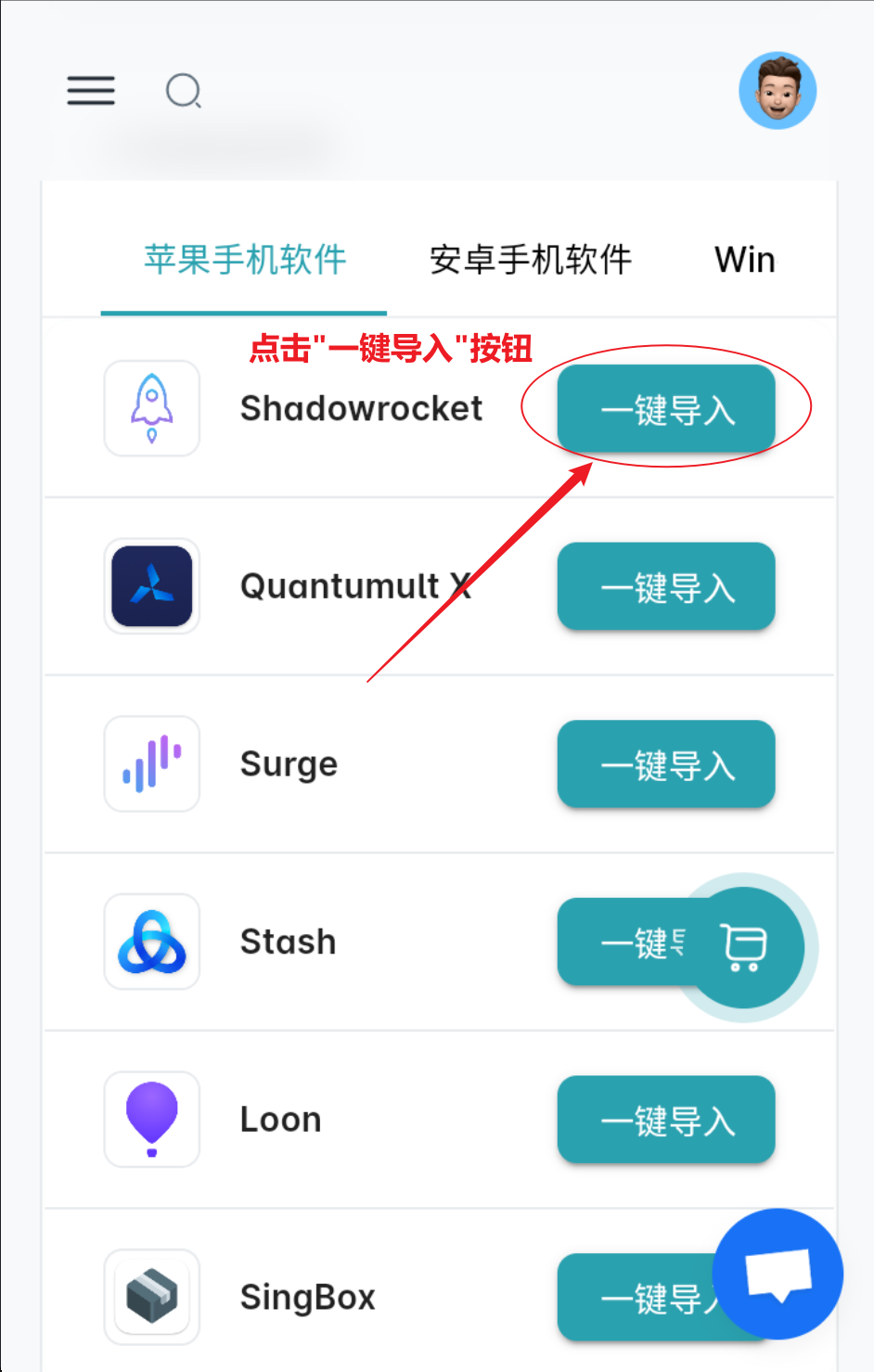Switch to the Win tab
This screenshot has height=1372, width=874.
point(745,260)
